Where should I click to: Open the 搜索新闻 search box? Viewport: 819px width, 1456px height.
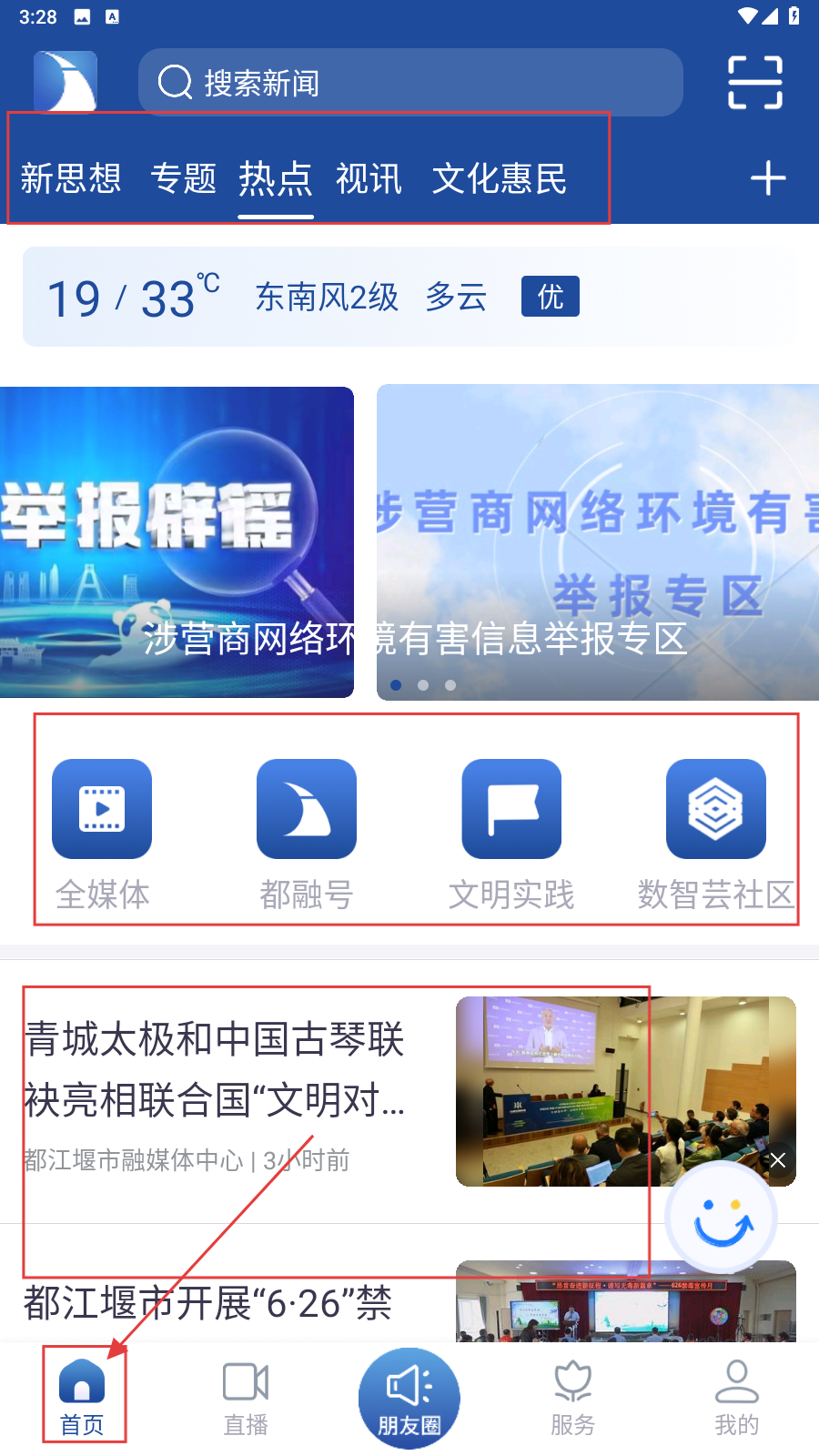click(x=409, y=83)
